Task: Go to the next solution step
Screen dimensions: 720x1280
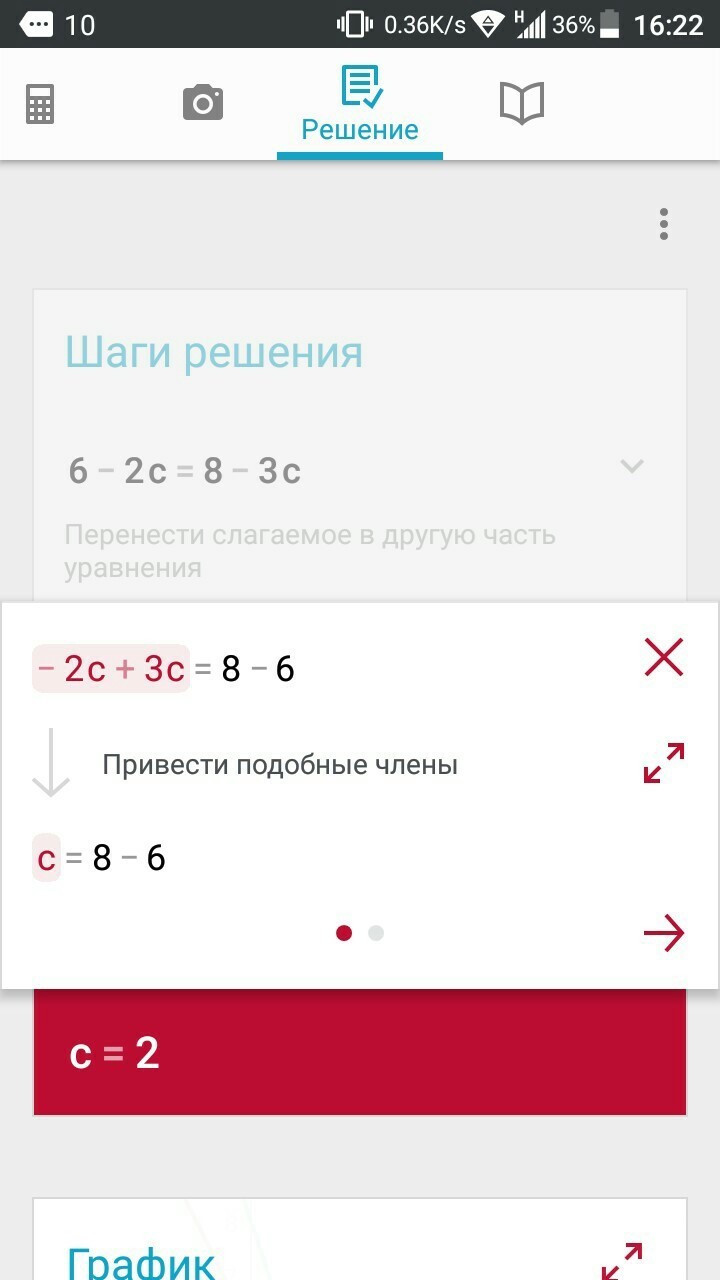Action: (664, 934)
